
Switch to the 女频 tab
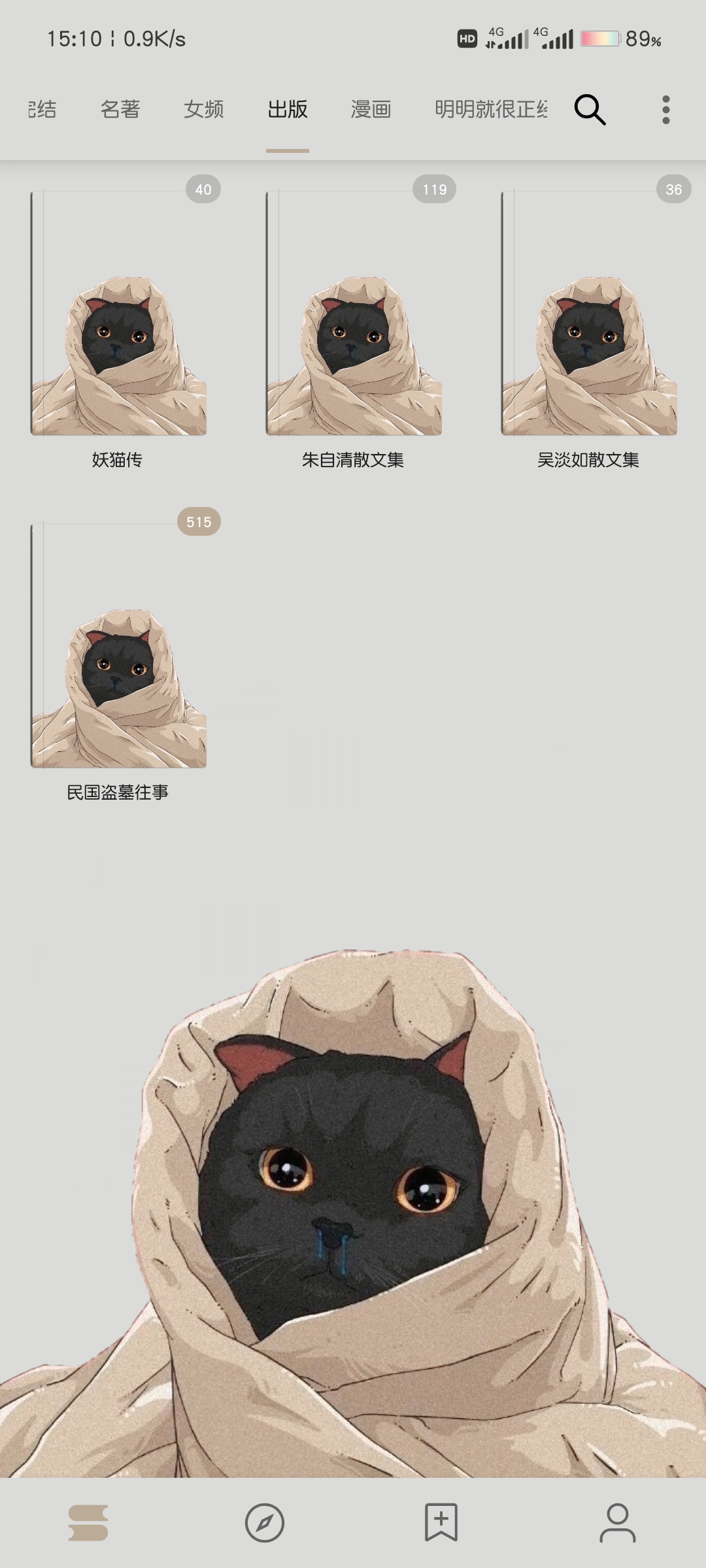coord(203,109)
